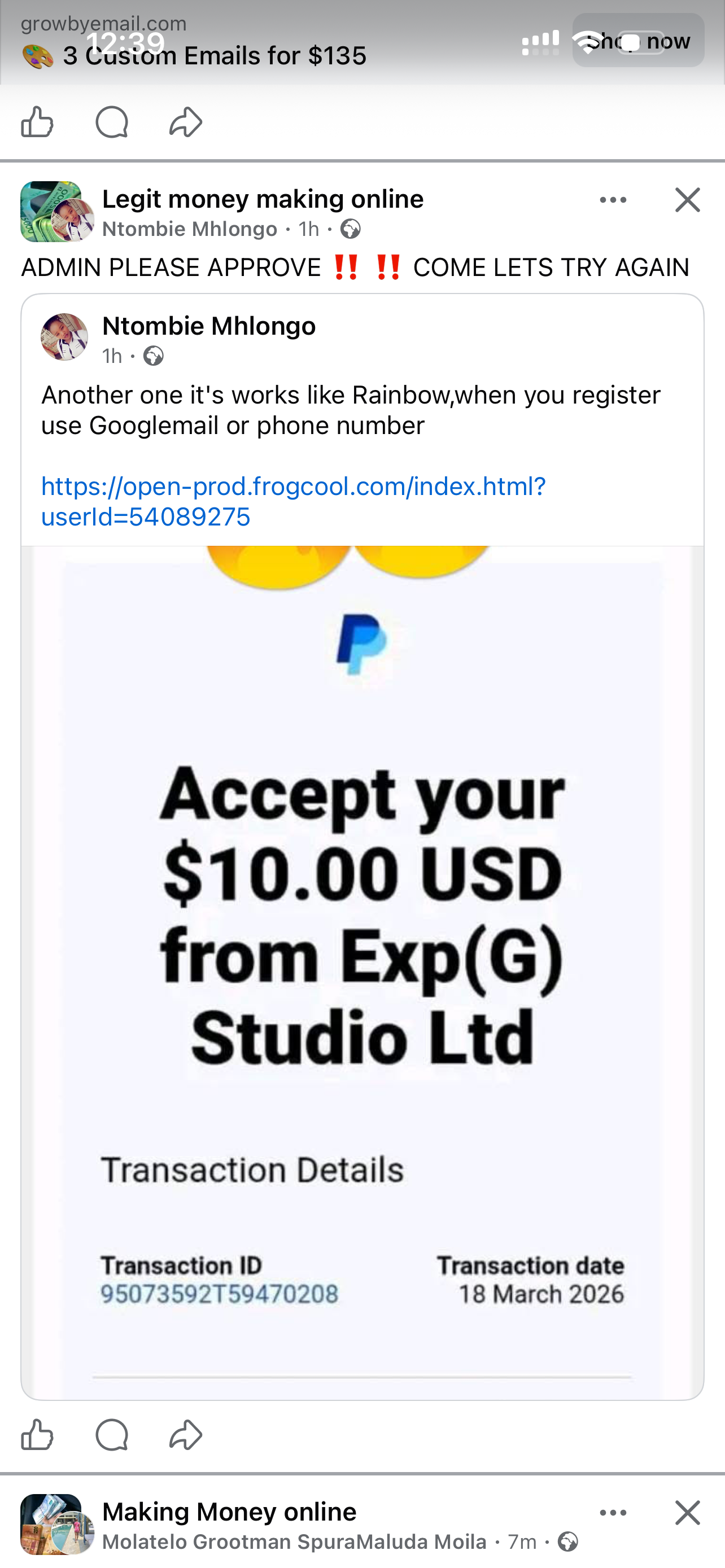725x1568 pixels.
Task: Open options for Making Money online post
Action: tap(613, 1512)
